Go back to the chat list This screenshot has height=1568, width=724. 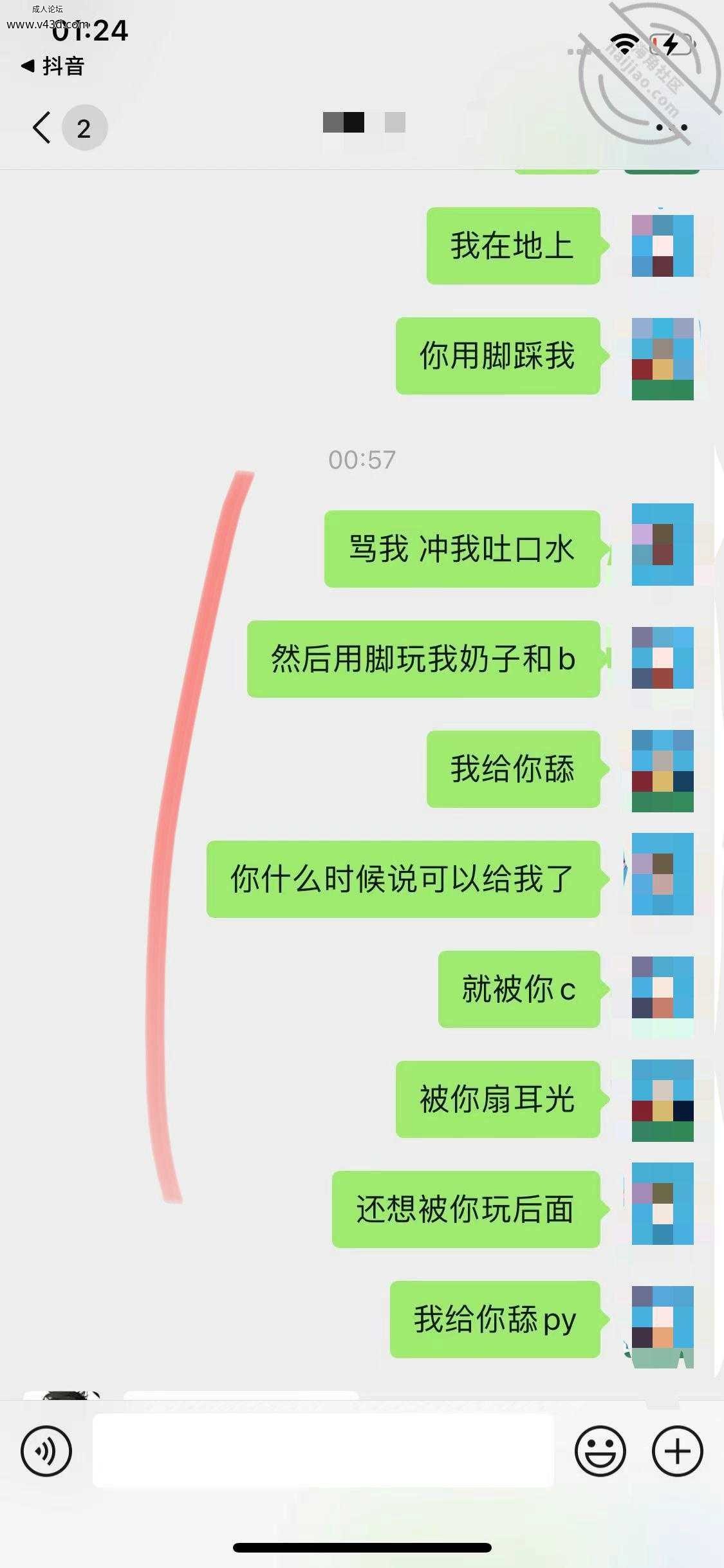(42, 127)
